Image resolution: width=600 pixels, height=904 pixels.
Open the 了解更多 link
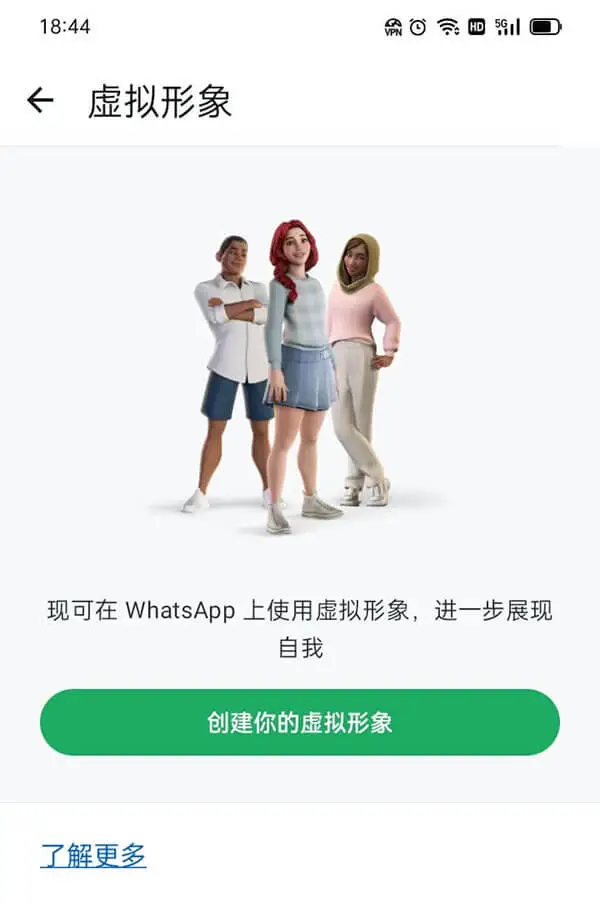point(93,856)
